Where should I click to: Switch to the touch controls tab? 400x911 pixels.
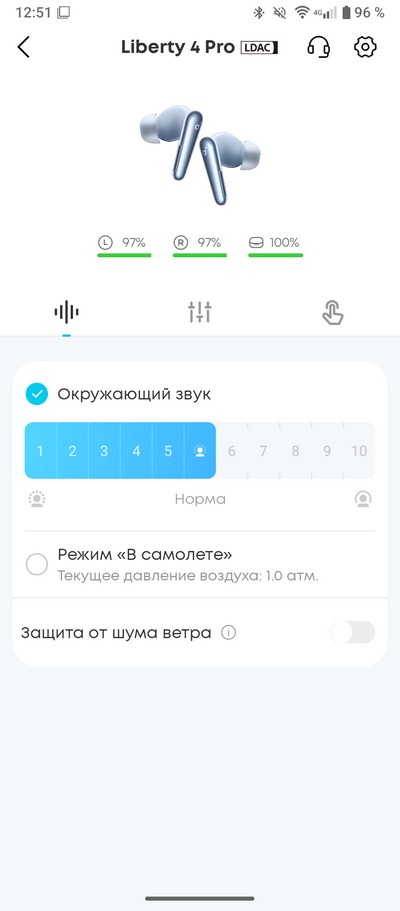pyautogui.click(x=333, y=312)
